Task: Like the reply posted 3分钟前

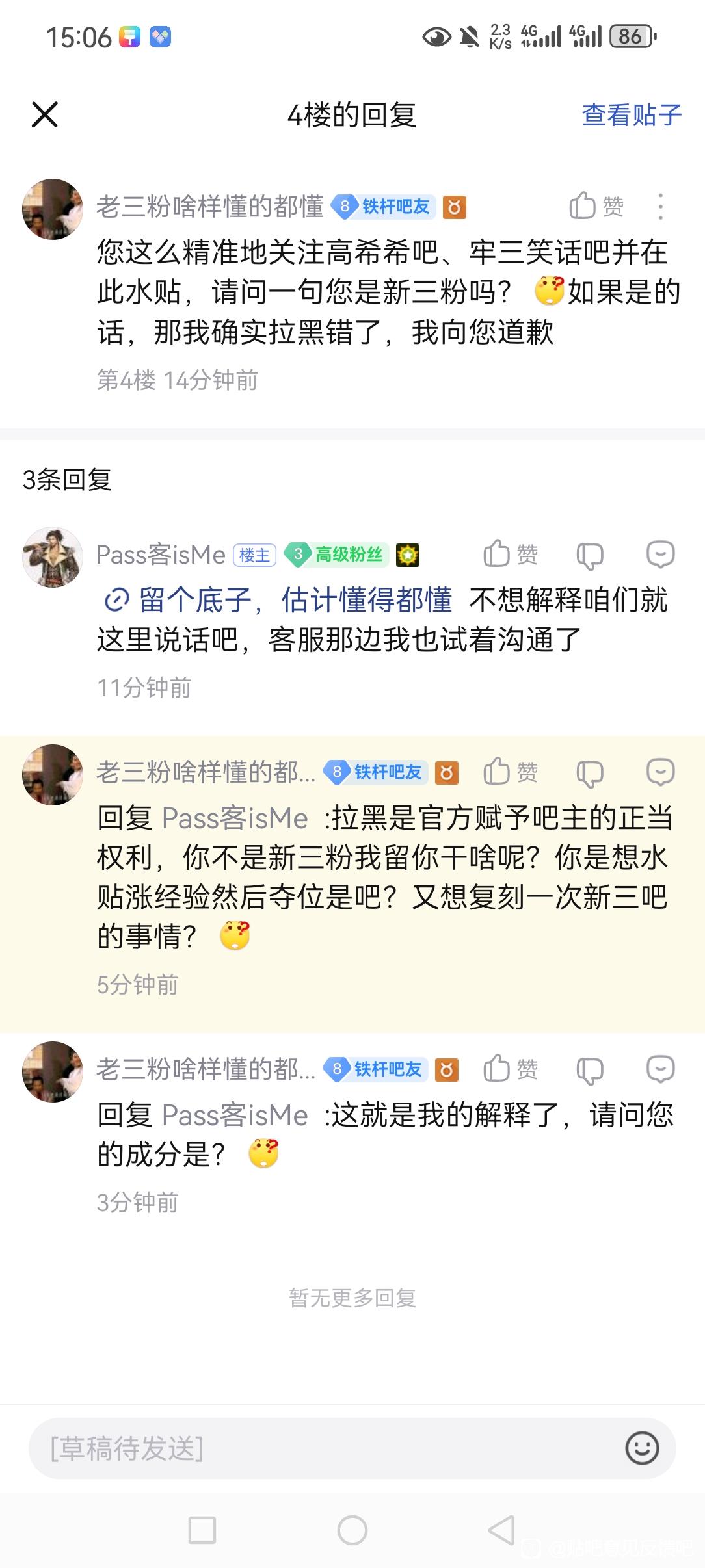Action: (x=510, y=1069)
